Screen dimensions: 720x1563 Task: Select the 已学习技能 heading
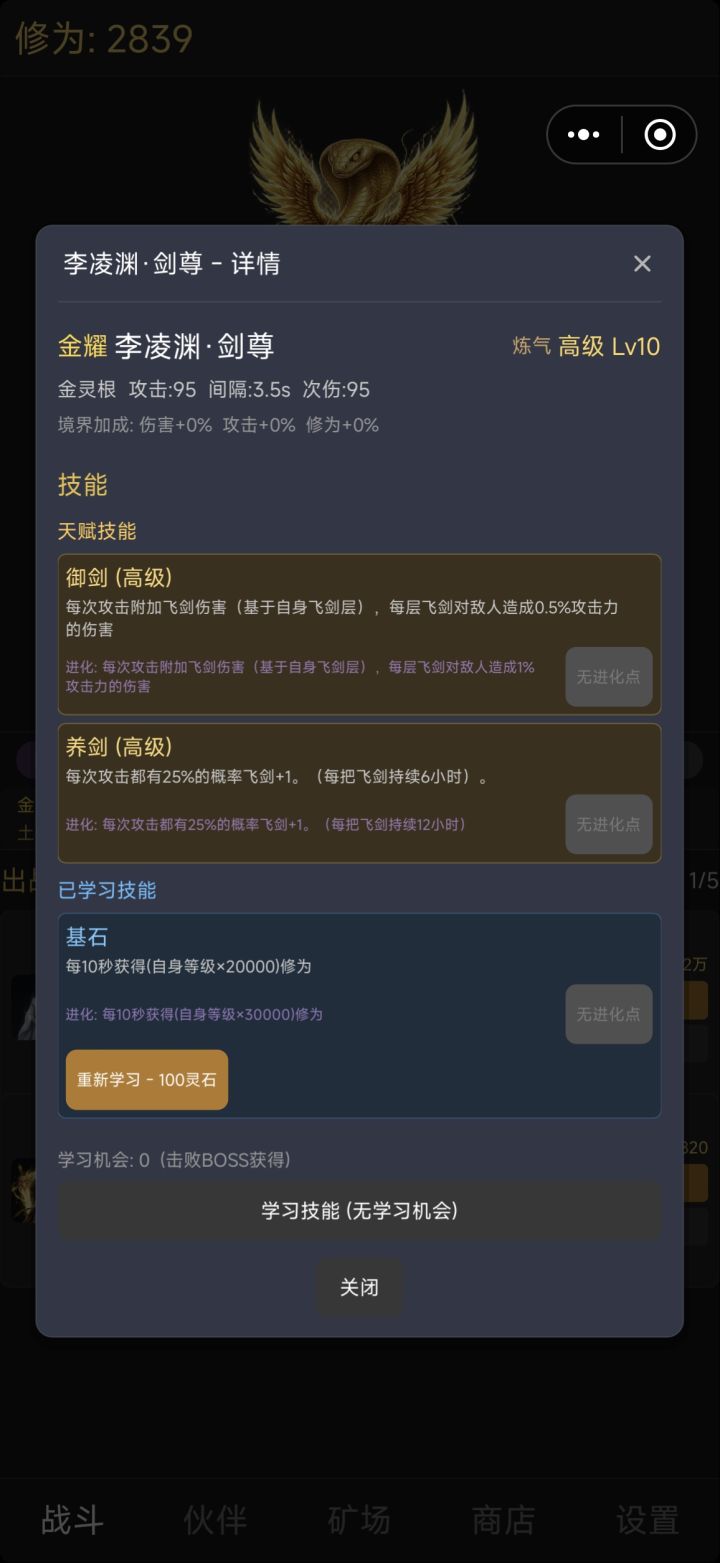(x=108, y=890)
